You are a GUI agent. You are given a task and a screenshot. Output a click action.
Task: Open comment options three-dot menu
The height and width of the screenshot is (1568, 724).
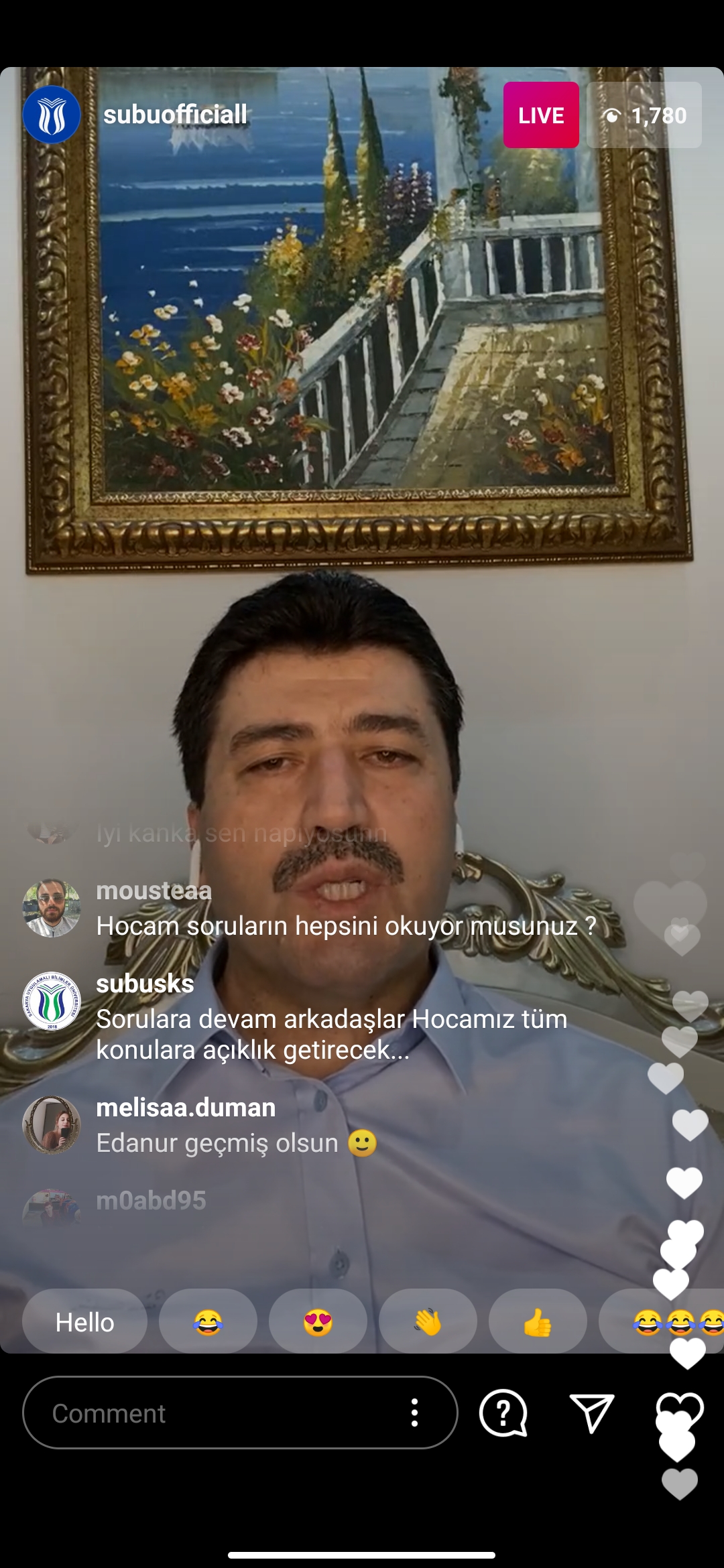tap(415, 1413)
